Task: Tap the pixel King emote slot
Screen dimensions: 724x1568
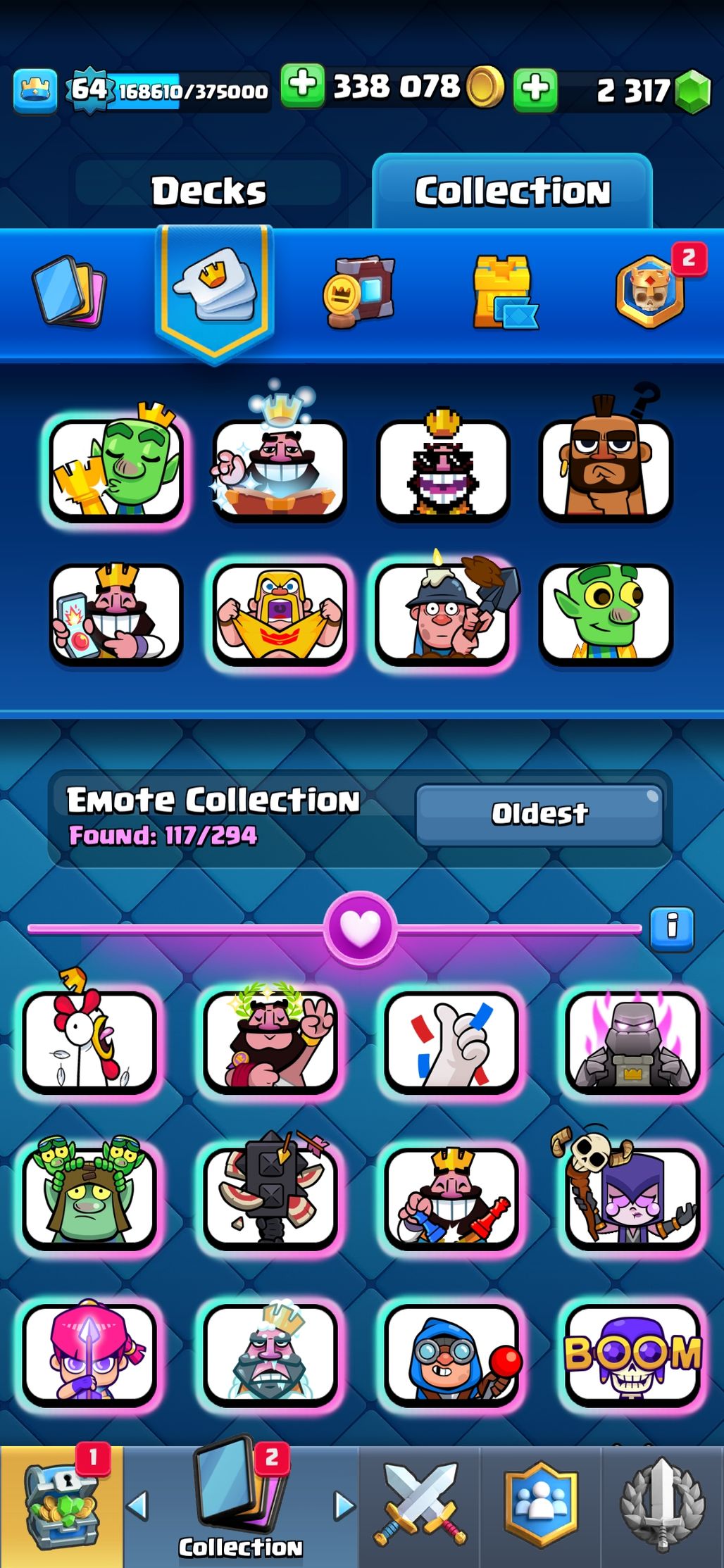Action: click(442, 468)
